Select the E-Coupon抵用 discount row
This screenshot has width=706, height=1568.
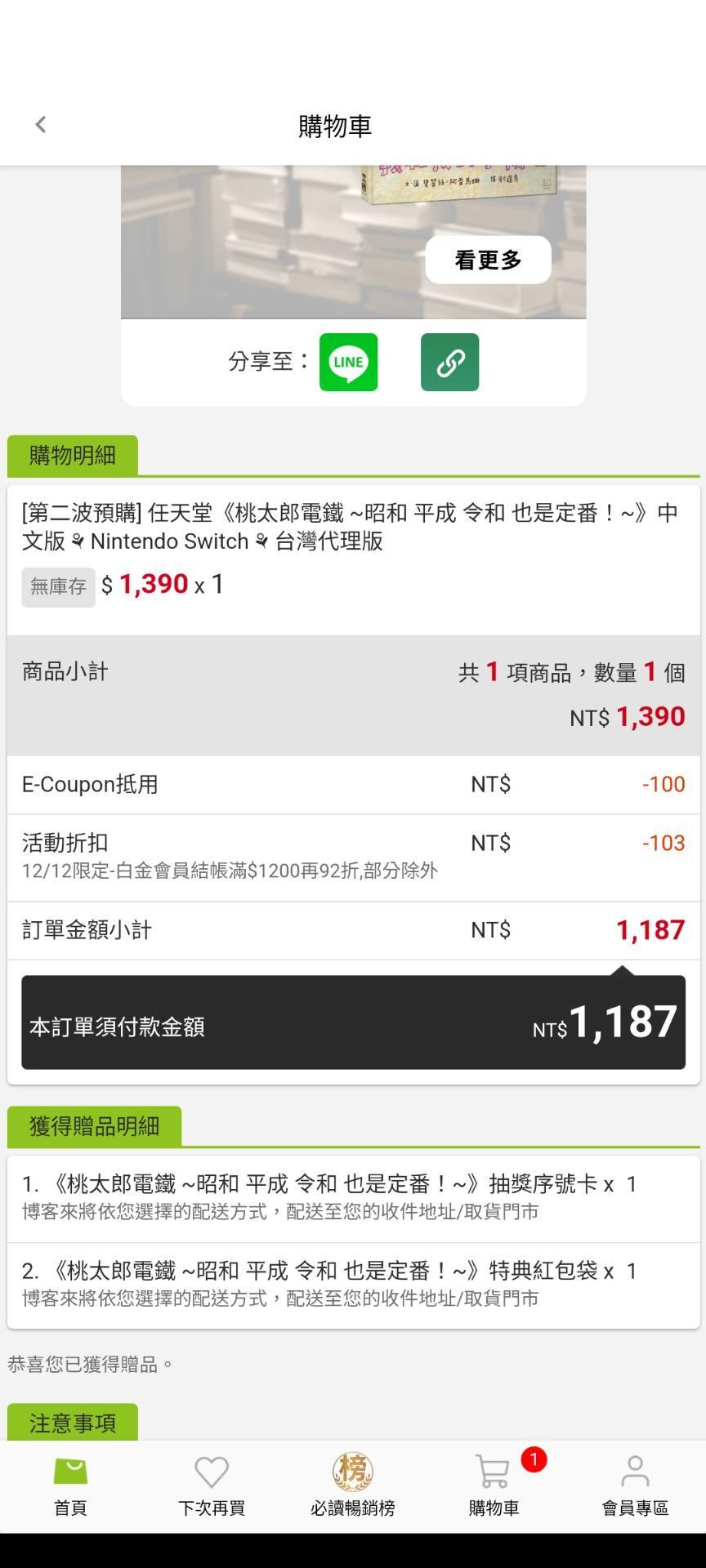tap(353, 783)
